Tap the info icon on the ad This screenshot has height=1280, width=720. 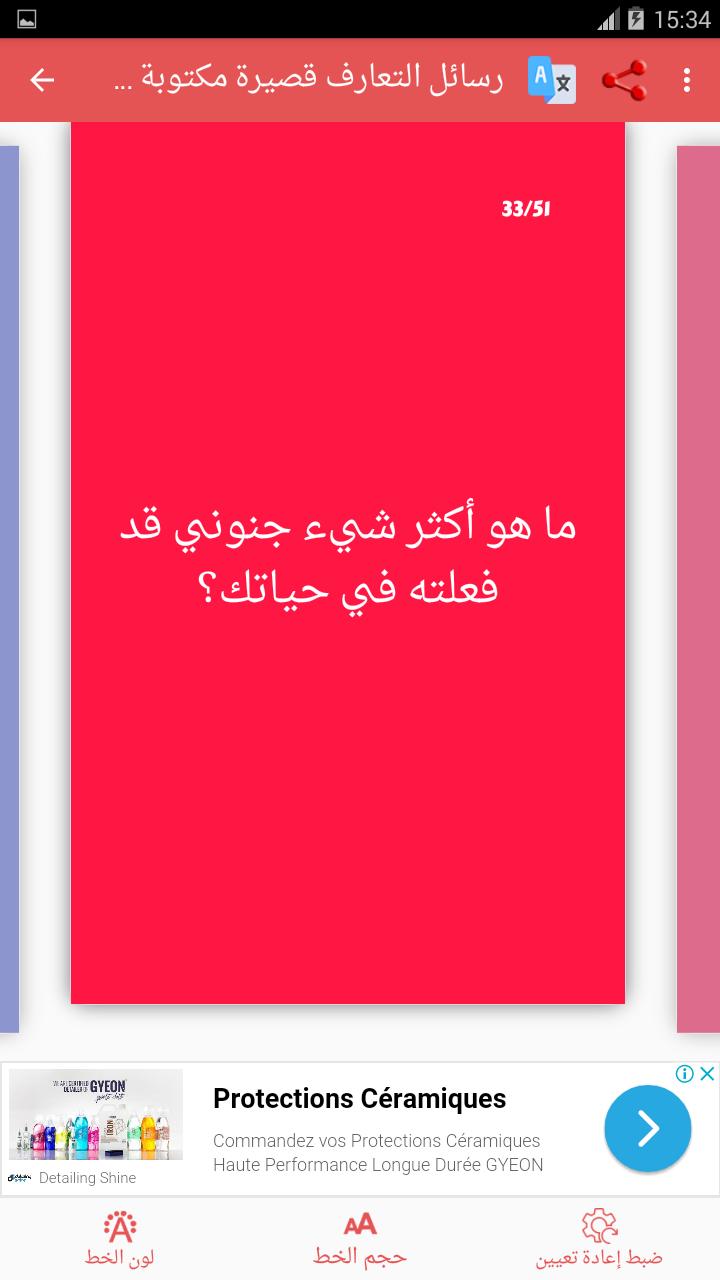pyautogui.click(x=684, y=1072)
